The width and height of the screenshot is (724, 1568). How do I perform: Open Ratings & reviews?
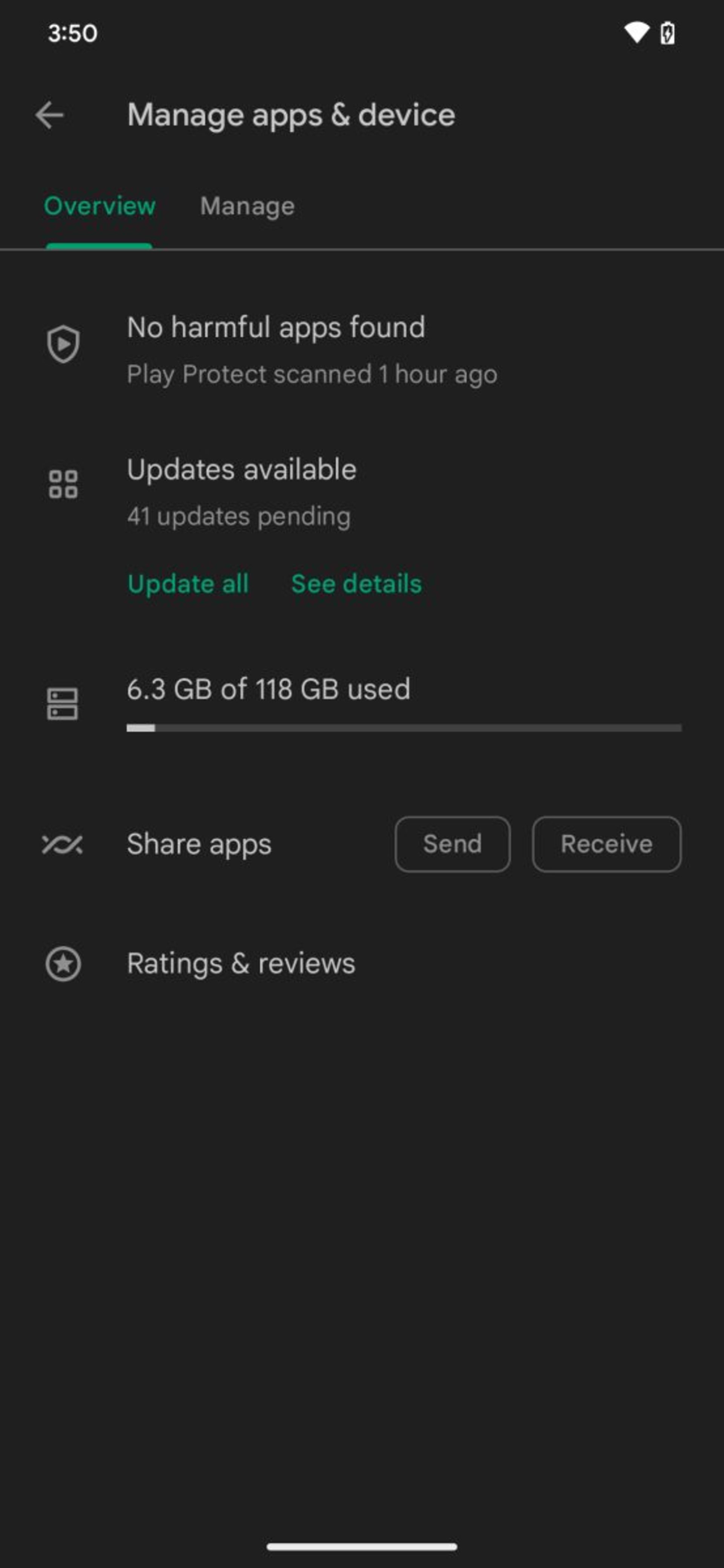(241, 964)
